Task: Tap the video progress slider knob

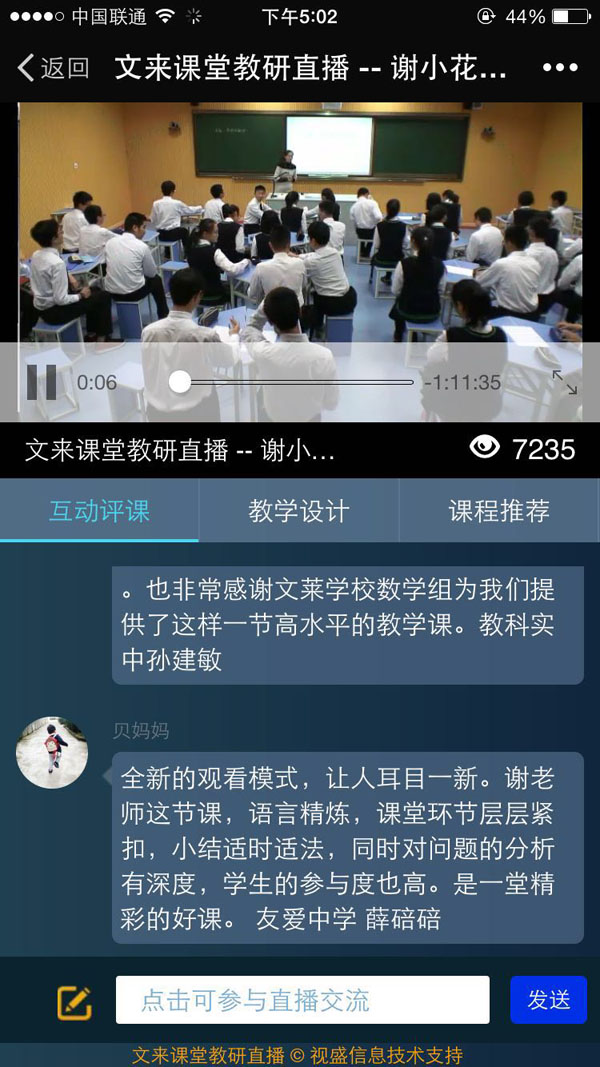Action: coord(180,382)
